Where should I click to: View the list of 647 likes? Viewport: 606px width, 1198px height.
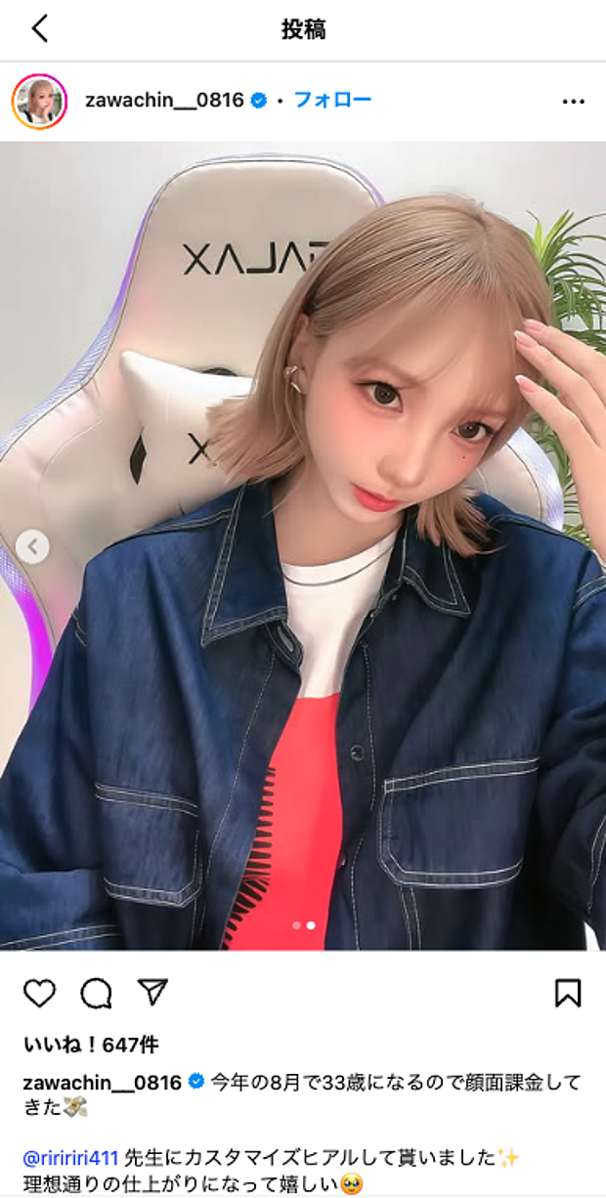pos(91,1045)
